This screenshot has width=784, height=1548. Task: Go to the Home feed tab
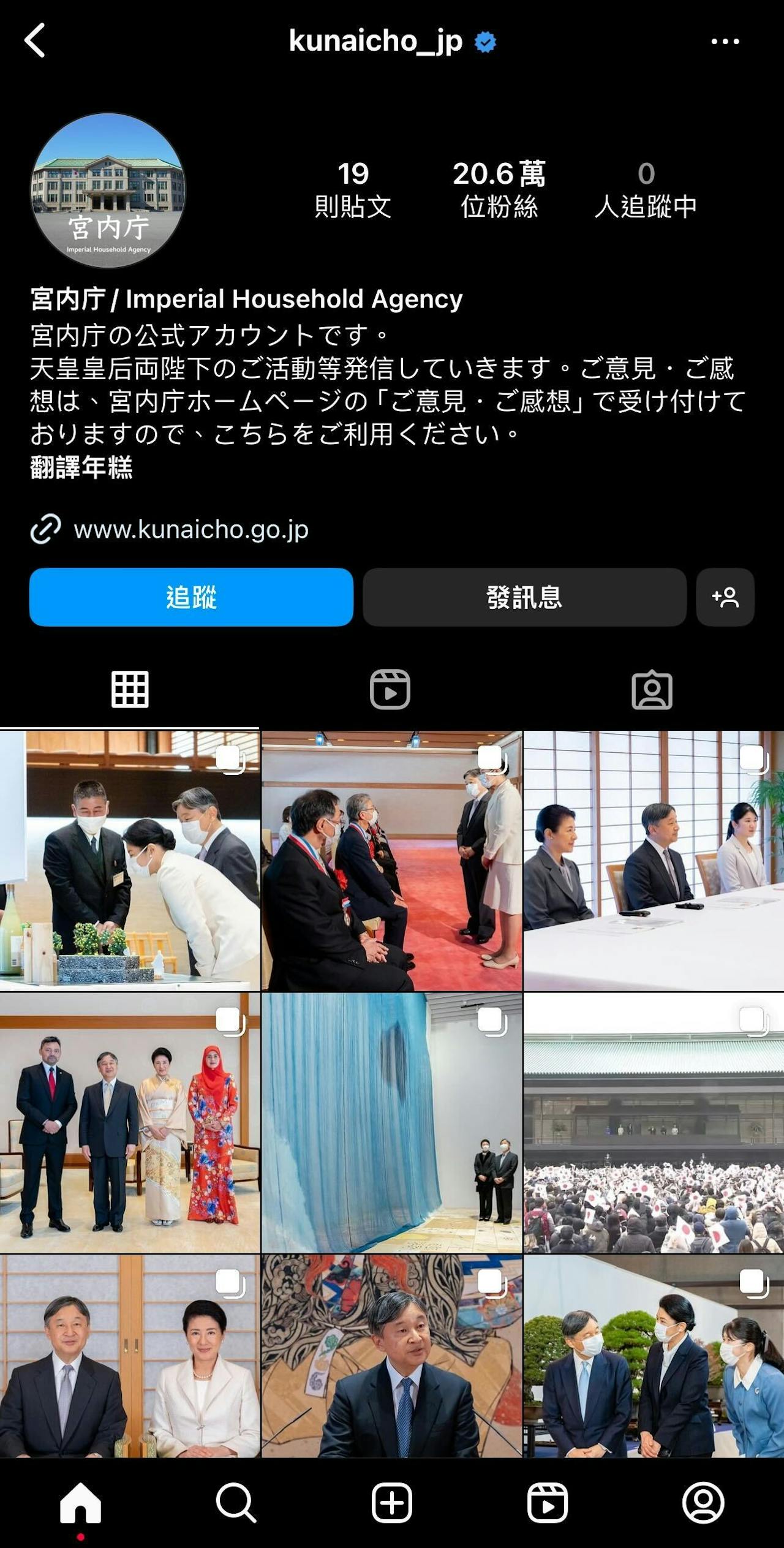tap(80, 1502)
